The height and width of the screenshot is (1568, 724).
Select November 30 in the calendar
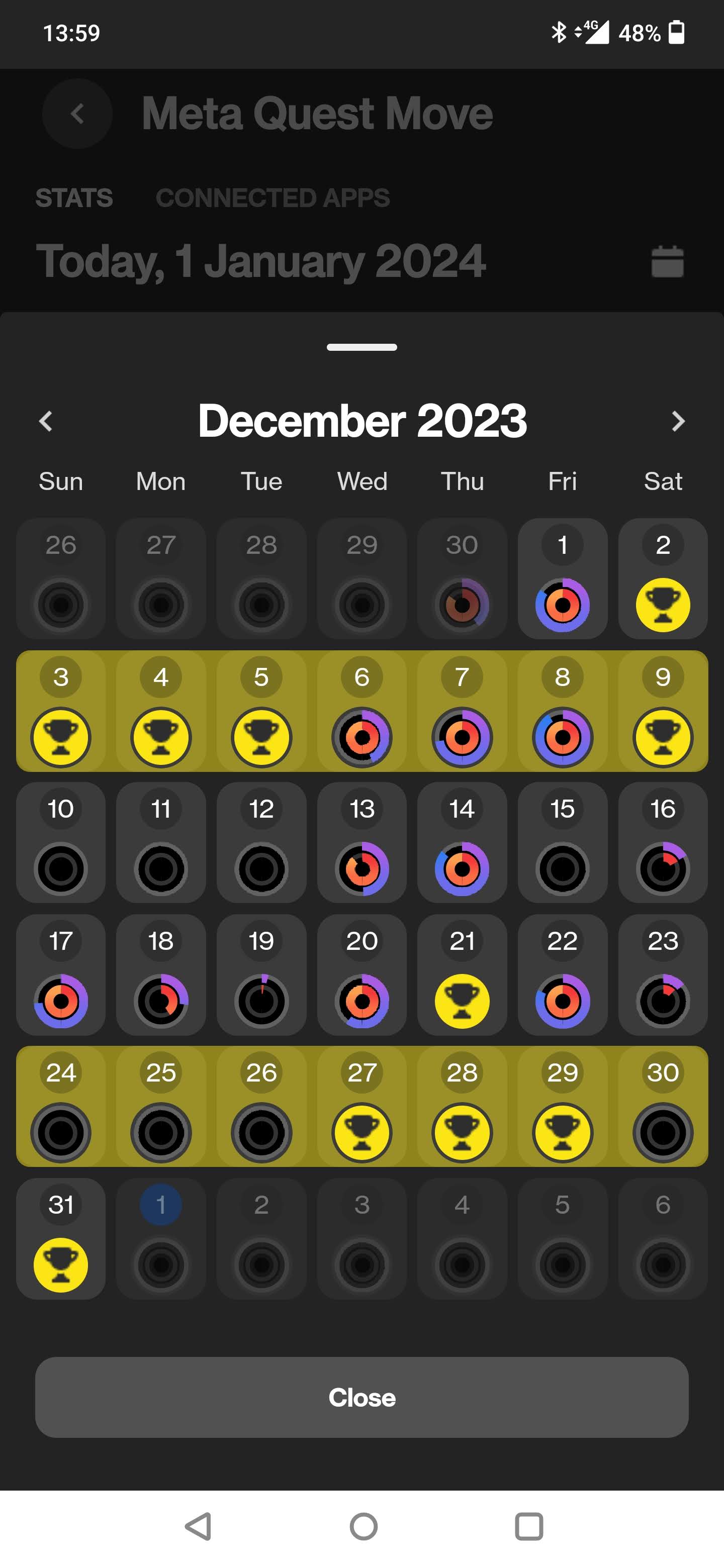462,578
